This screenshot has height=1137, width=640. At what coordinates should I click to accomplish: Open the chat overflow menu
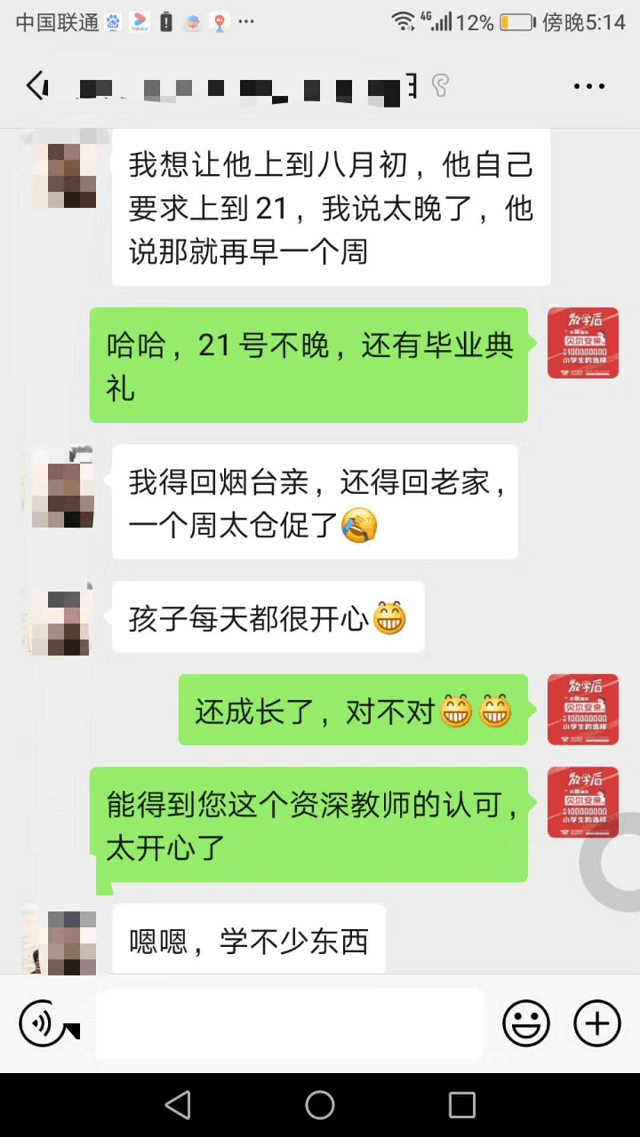point(589,86)
